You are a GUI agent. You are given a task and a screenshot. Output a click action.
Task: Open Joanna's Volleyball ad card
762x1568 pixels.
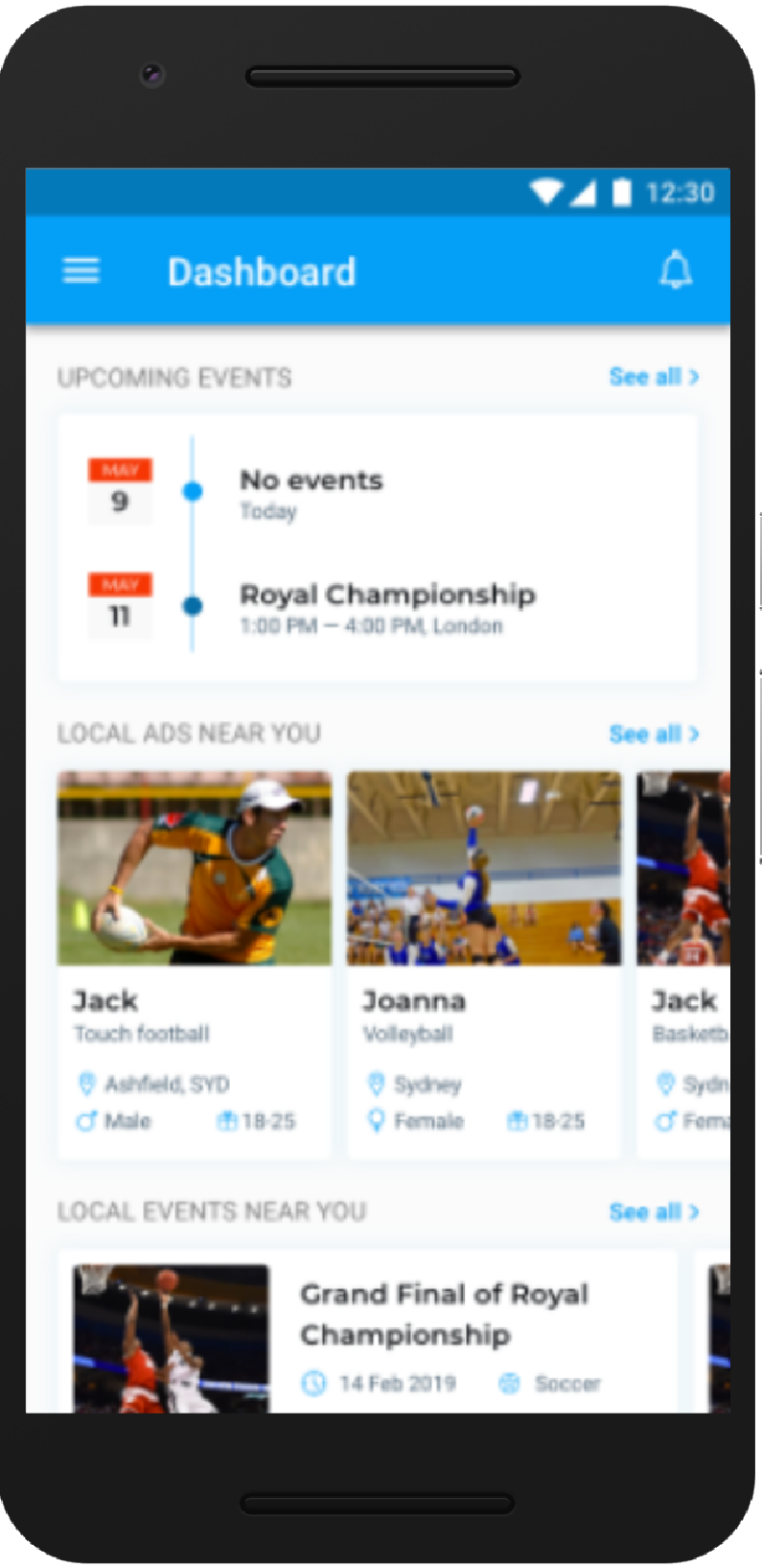click(x=484, y=964)
